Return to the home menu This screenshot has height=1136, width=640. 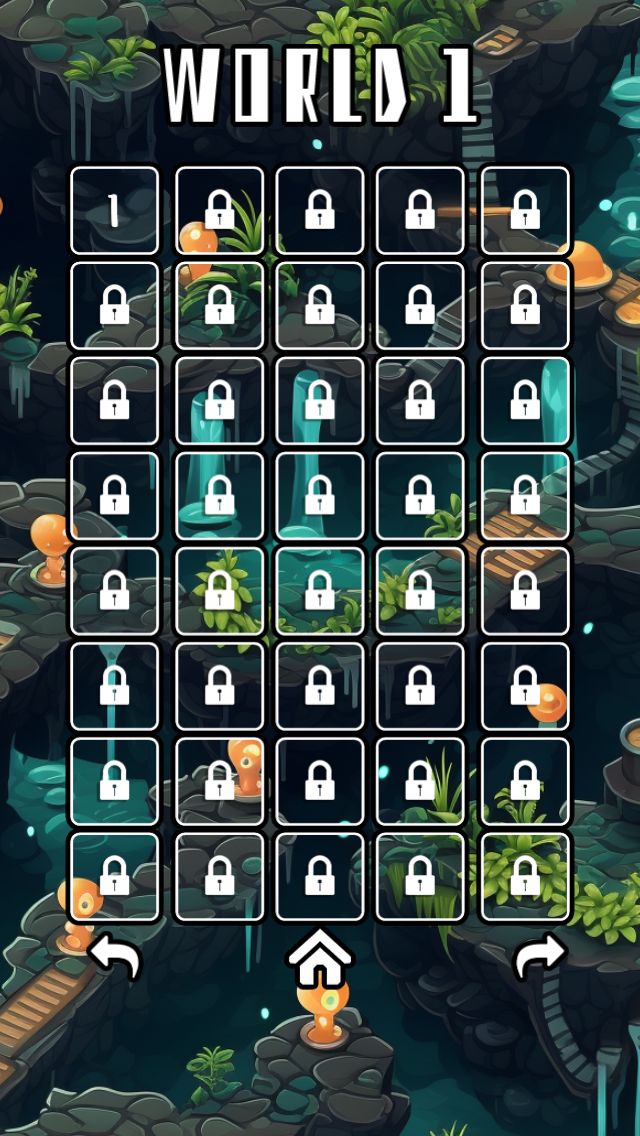pos(320,960)
